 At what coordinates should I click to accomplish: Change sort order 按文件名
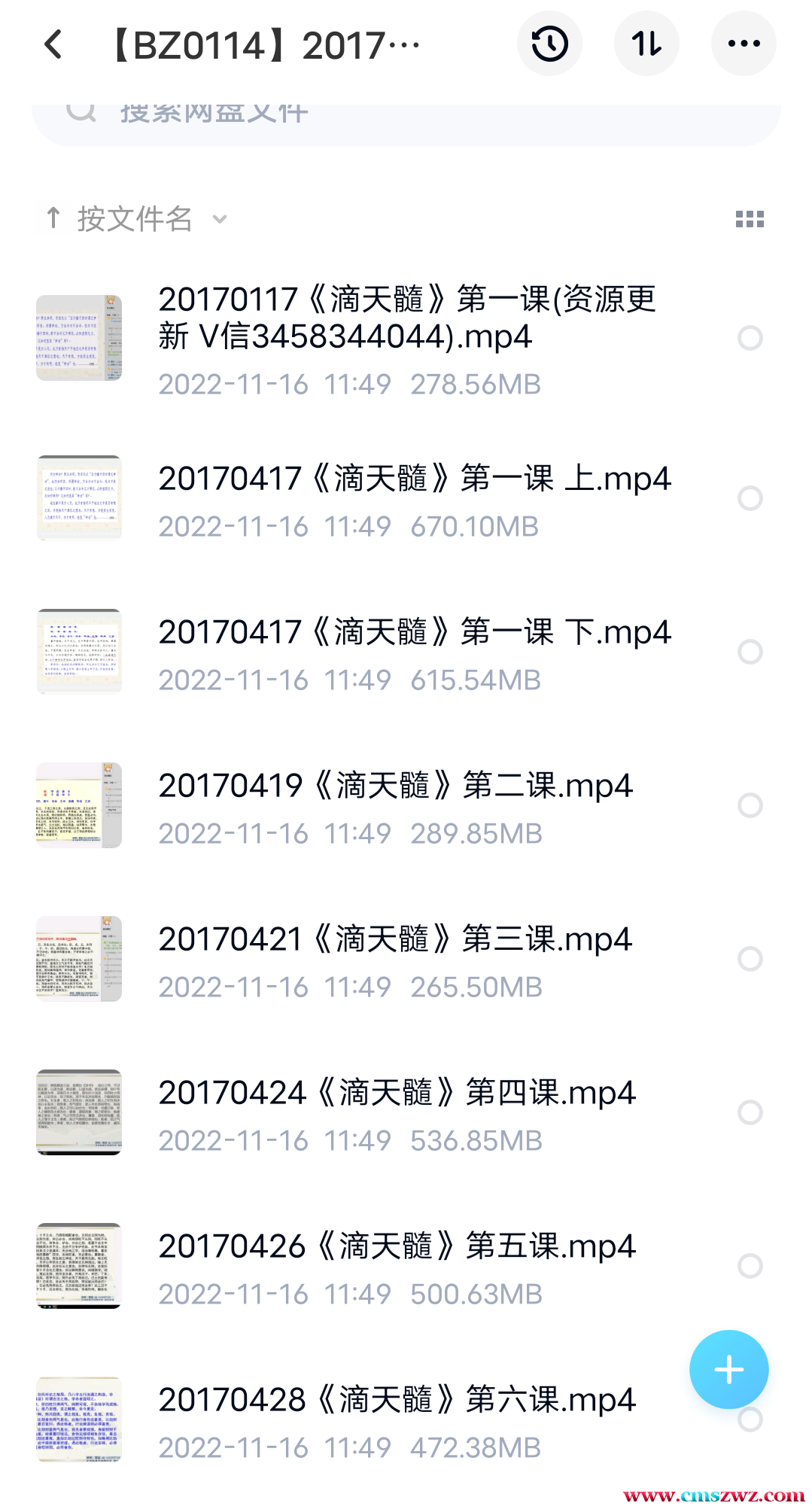135,219
